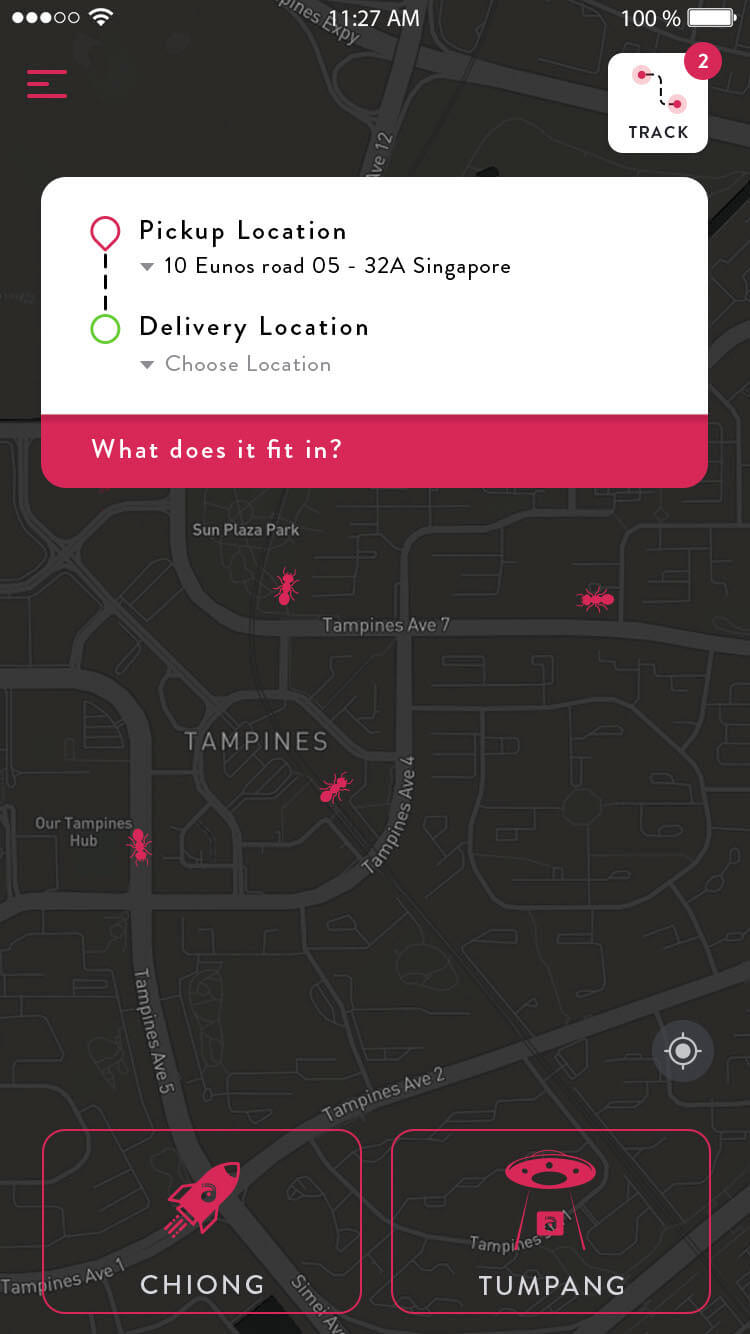Open the Track deliveries button
The image size is (750, 1334).
(658, 104)
